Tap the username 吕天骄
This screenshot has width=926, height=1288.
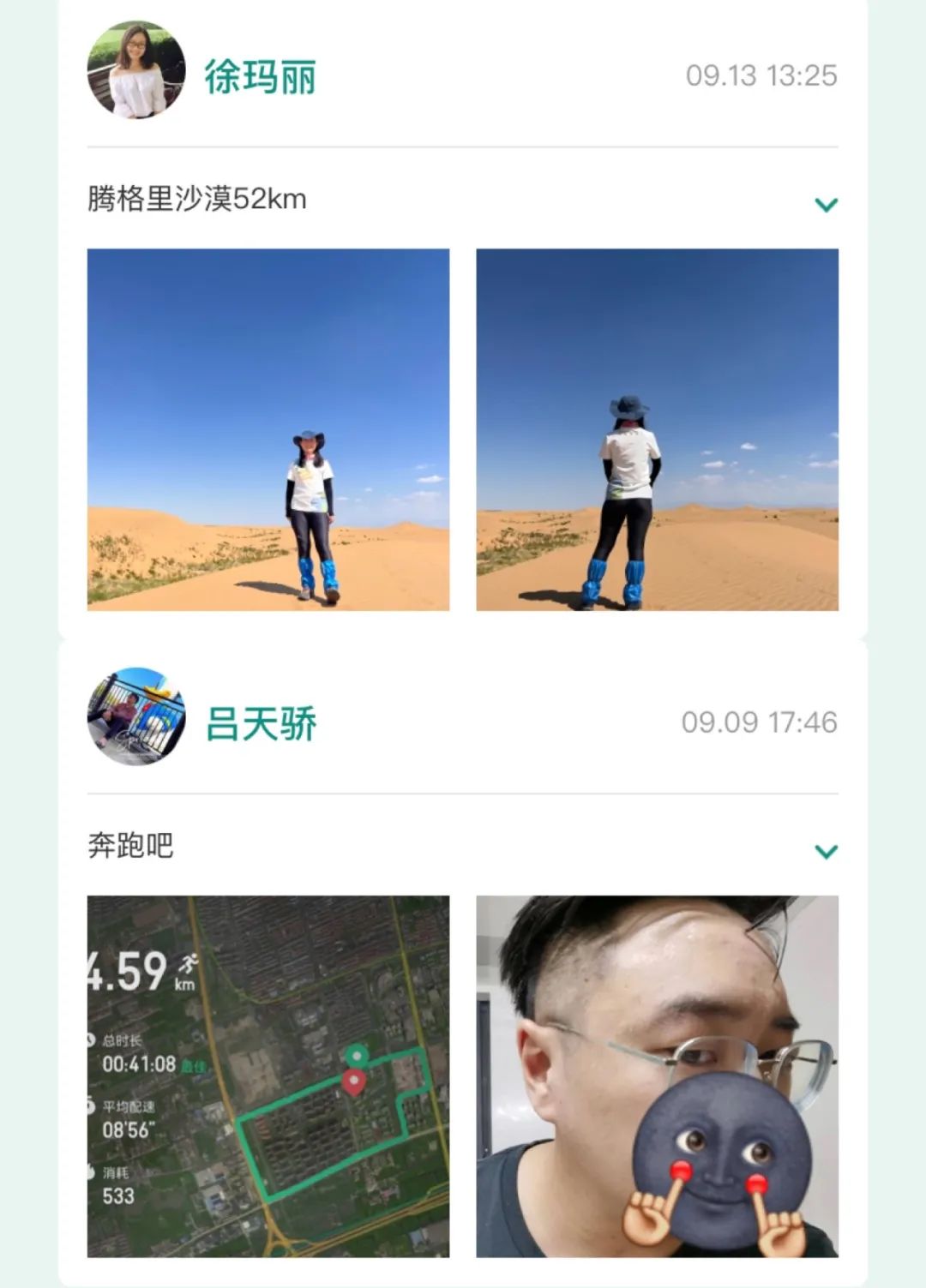pyautogui.click(x=262, y=723)
